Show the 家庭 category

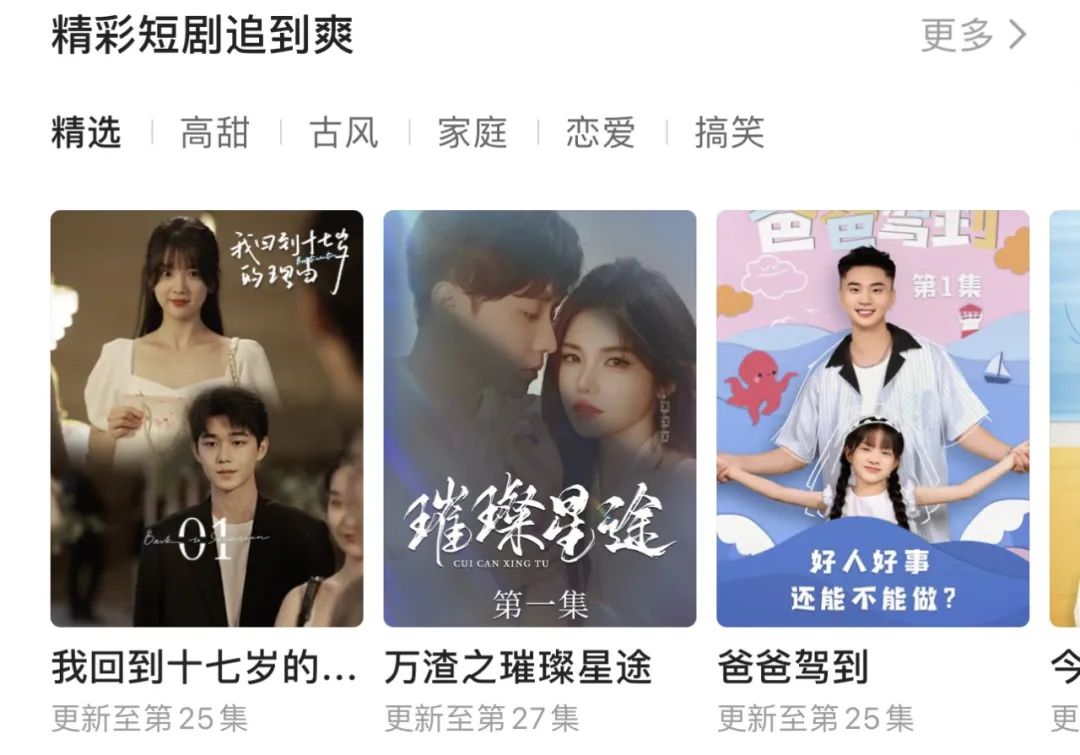[x=472, y=132]
